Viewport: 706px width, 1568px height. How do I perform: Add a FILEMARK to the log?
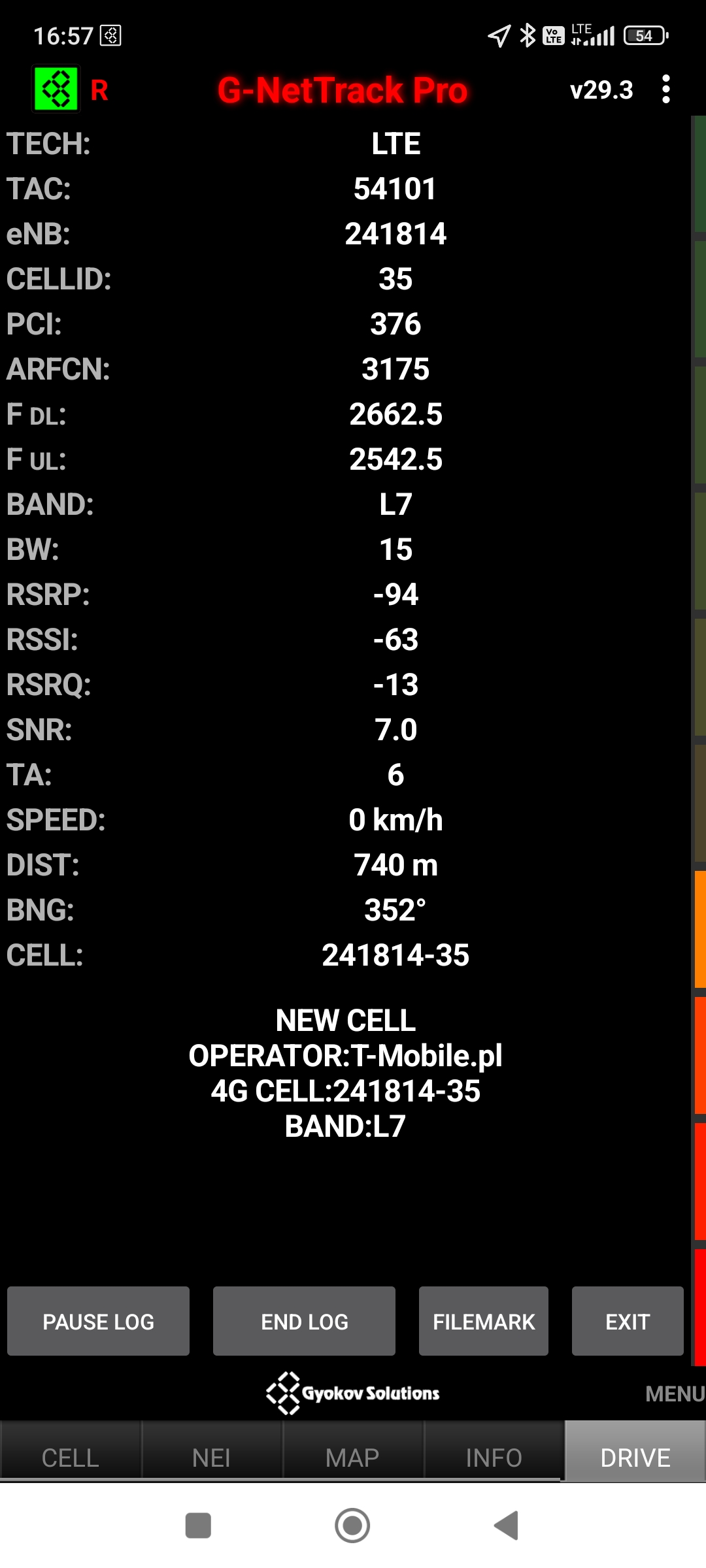(x=484, y=1321)
